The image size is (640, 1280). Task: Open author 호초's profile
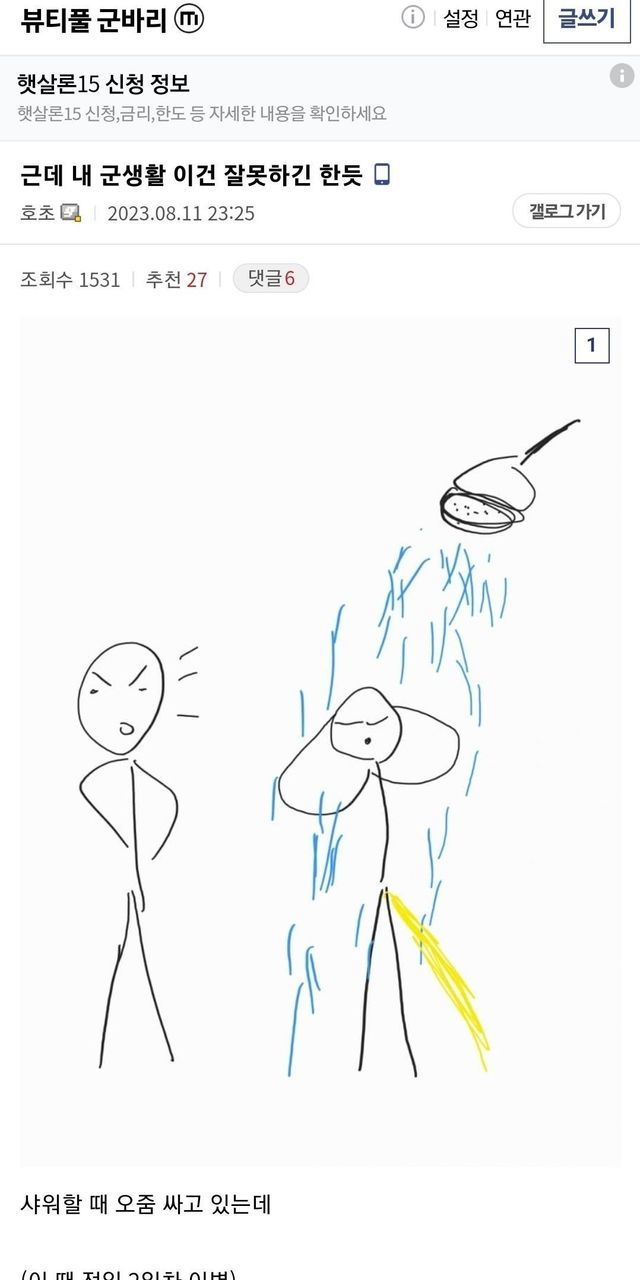(38, 213)
